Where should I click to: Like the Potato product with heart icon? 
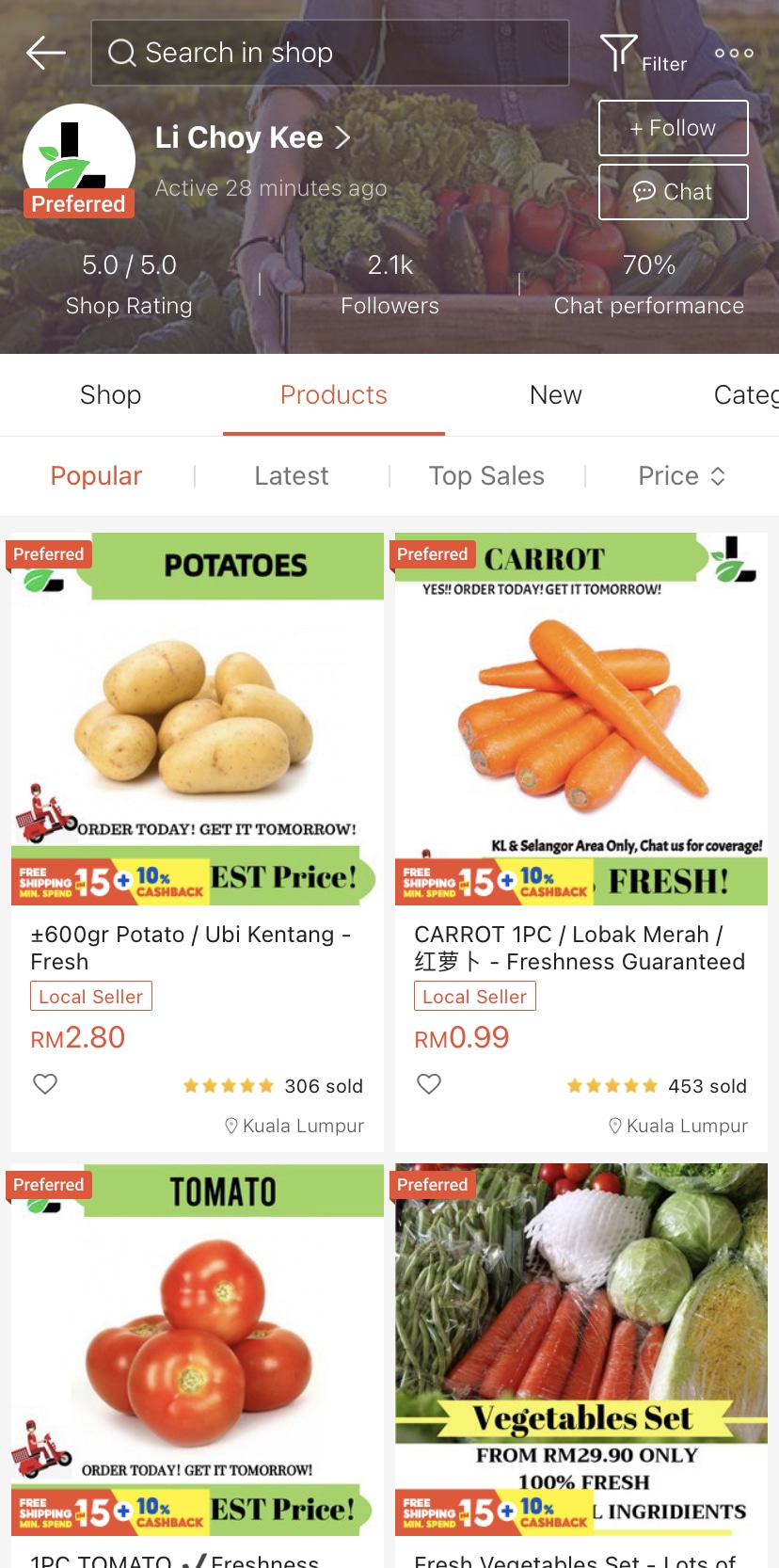point(45,1084)
